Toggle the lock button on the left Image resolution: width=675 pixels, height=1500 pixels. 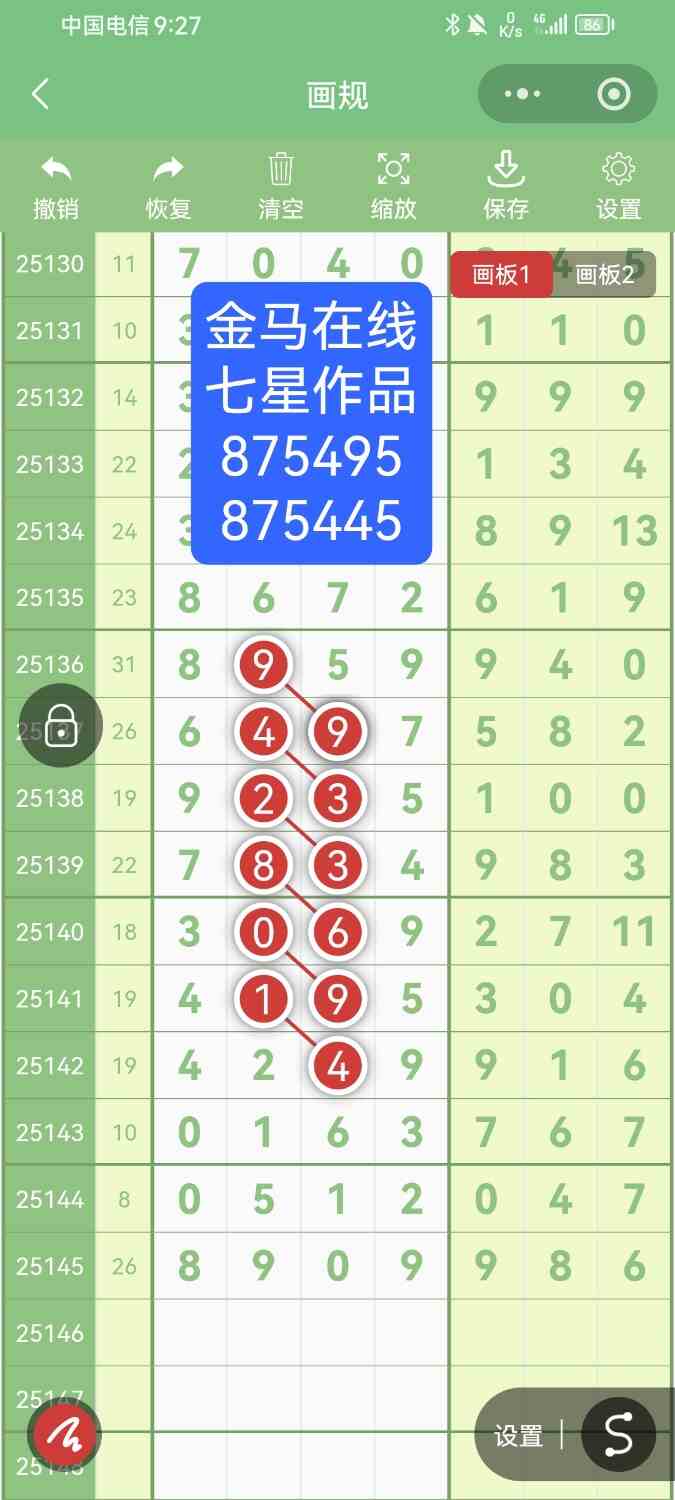61,725
